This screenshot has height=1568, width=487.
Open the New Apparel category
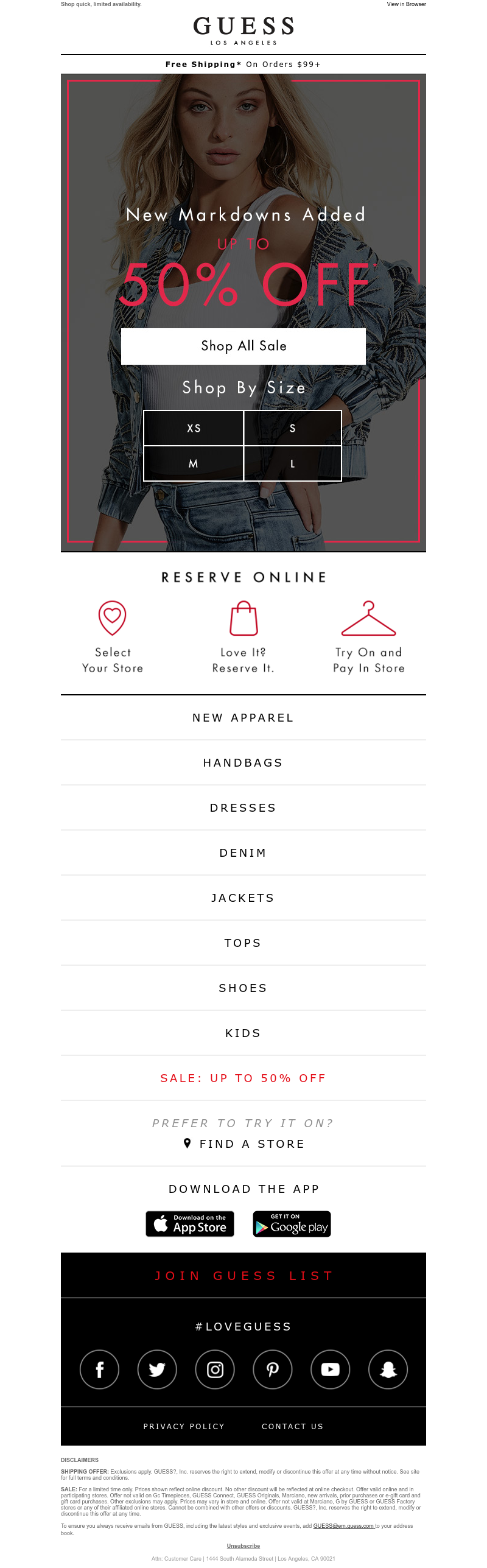243,718
